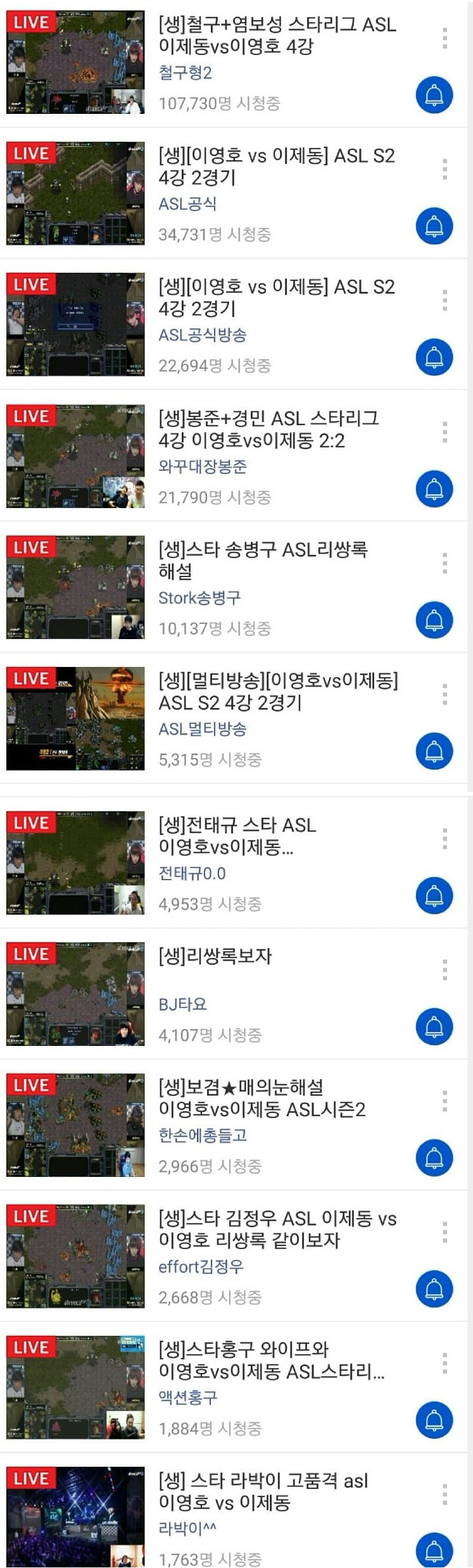This screenshot has width=473, height=1568.
Task: Watch the ASL공식방송 live broadcast
Action: (x=75, y=324)
